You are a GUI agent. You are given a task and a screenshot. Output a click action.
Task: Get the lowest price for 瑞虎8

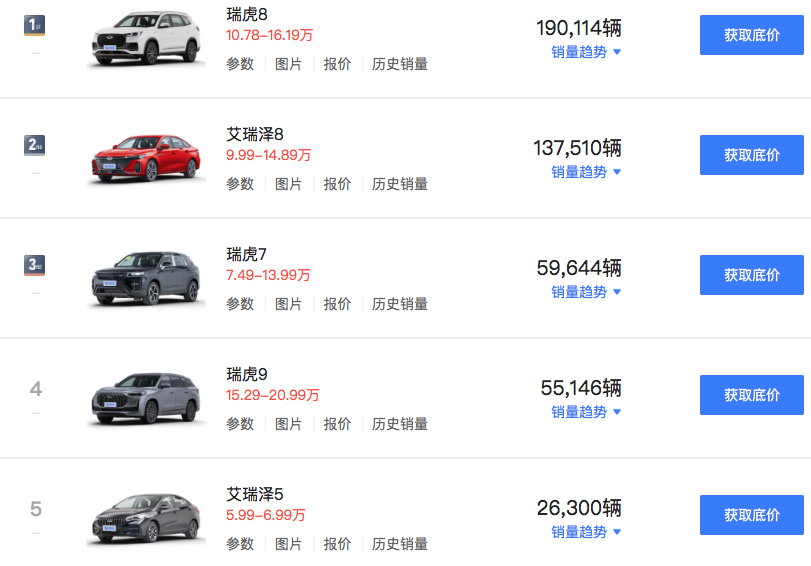click(751, 35)
